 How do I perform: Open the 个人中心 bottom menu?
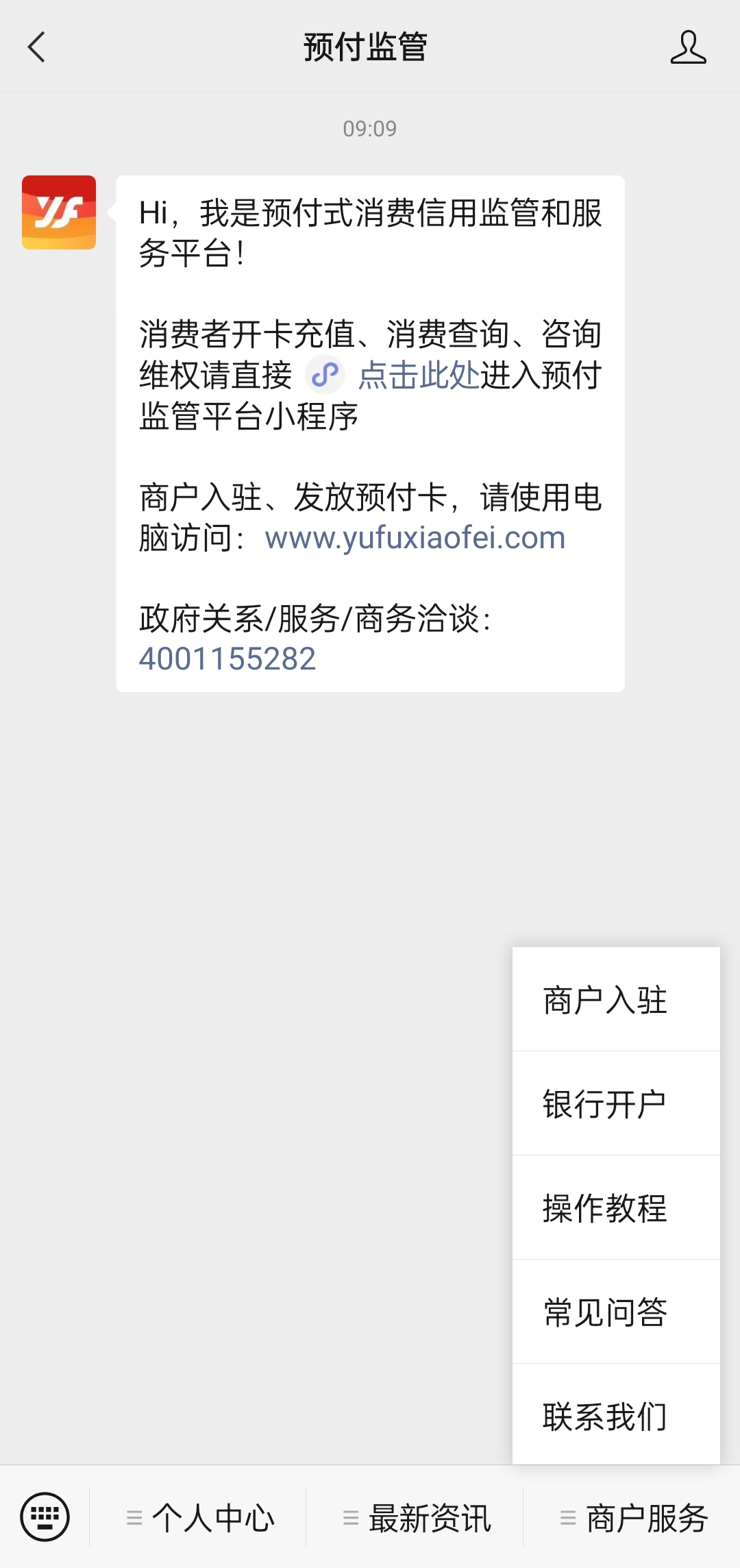click(x=198, y=1517)
